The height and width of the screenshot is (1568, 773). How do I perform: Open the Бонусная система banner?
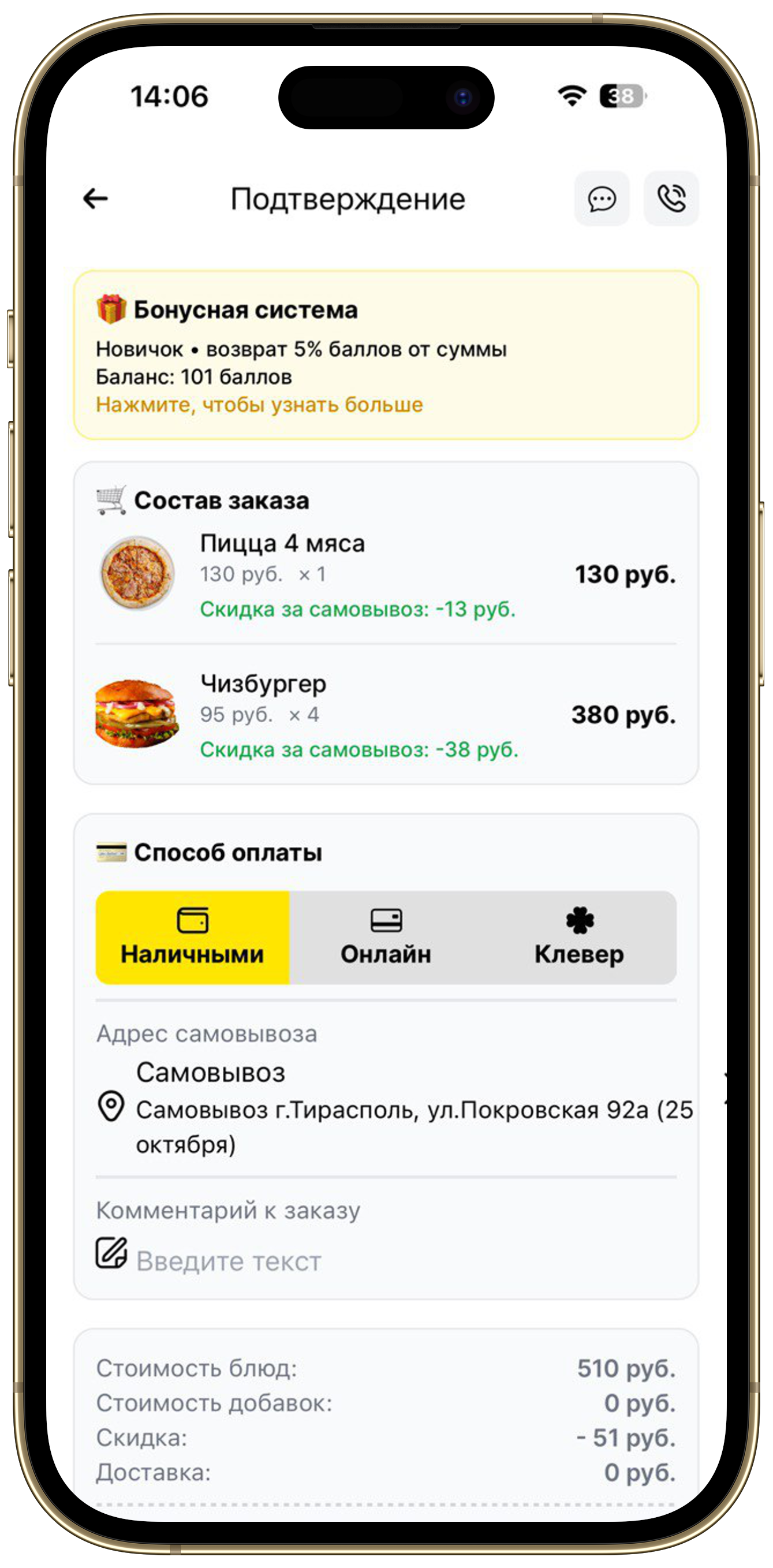click(386, 355)
